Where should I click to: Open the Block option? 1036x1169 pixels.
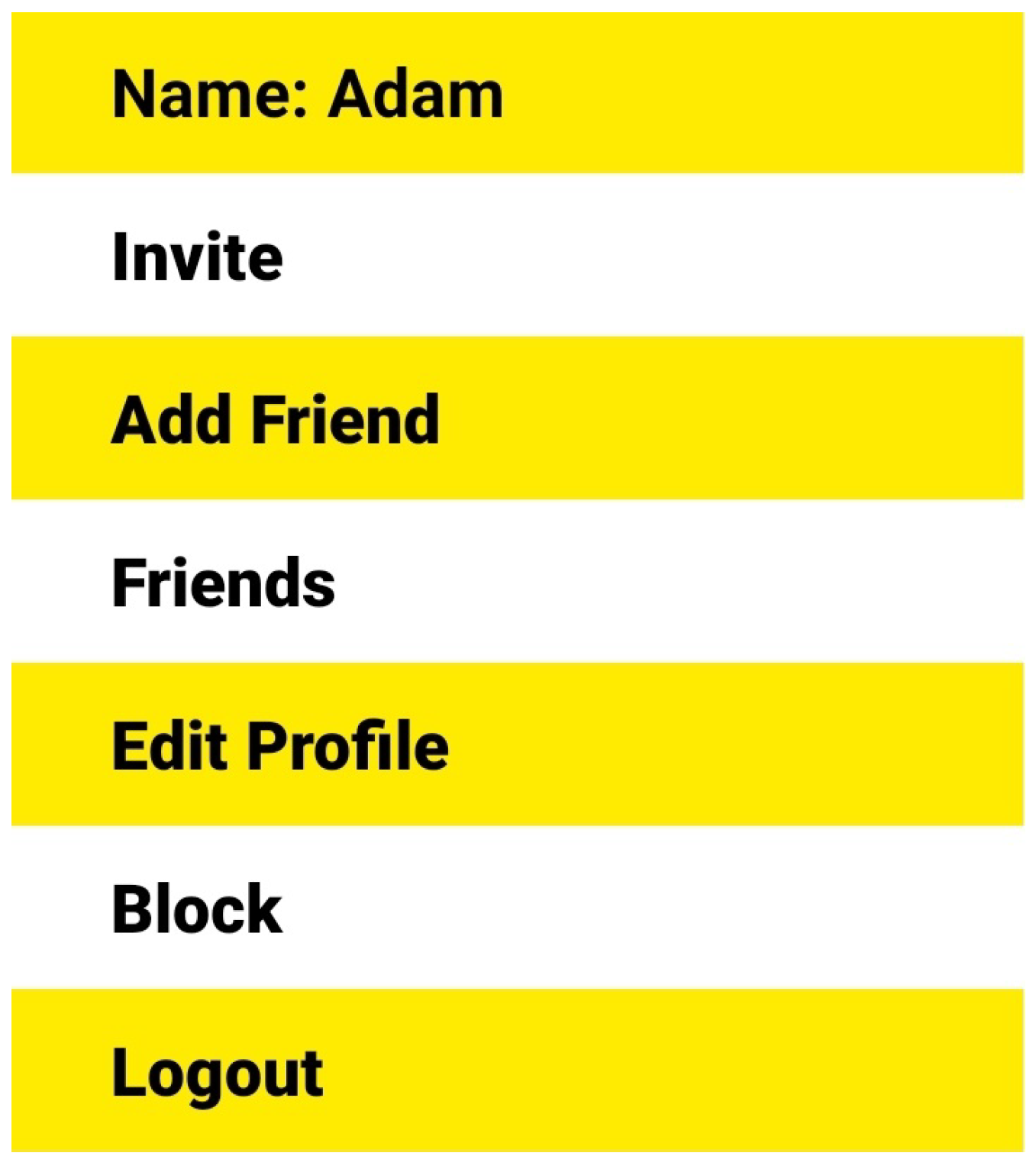pyautogui.click(x=197, y=908)
